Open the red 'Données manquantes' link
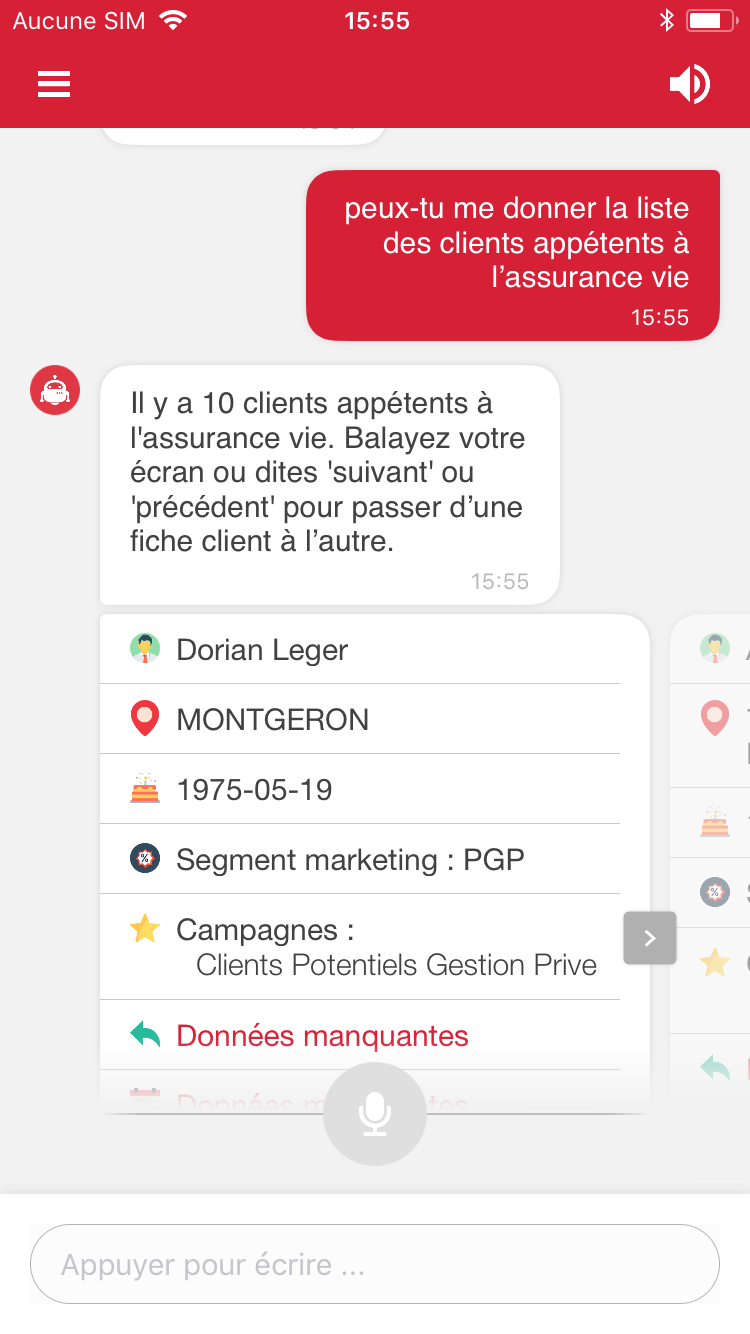This screenshot has height=1334, width=750. [x=322, y=1035]
